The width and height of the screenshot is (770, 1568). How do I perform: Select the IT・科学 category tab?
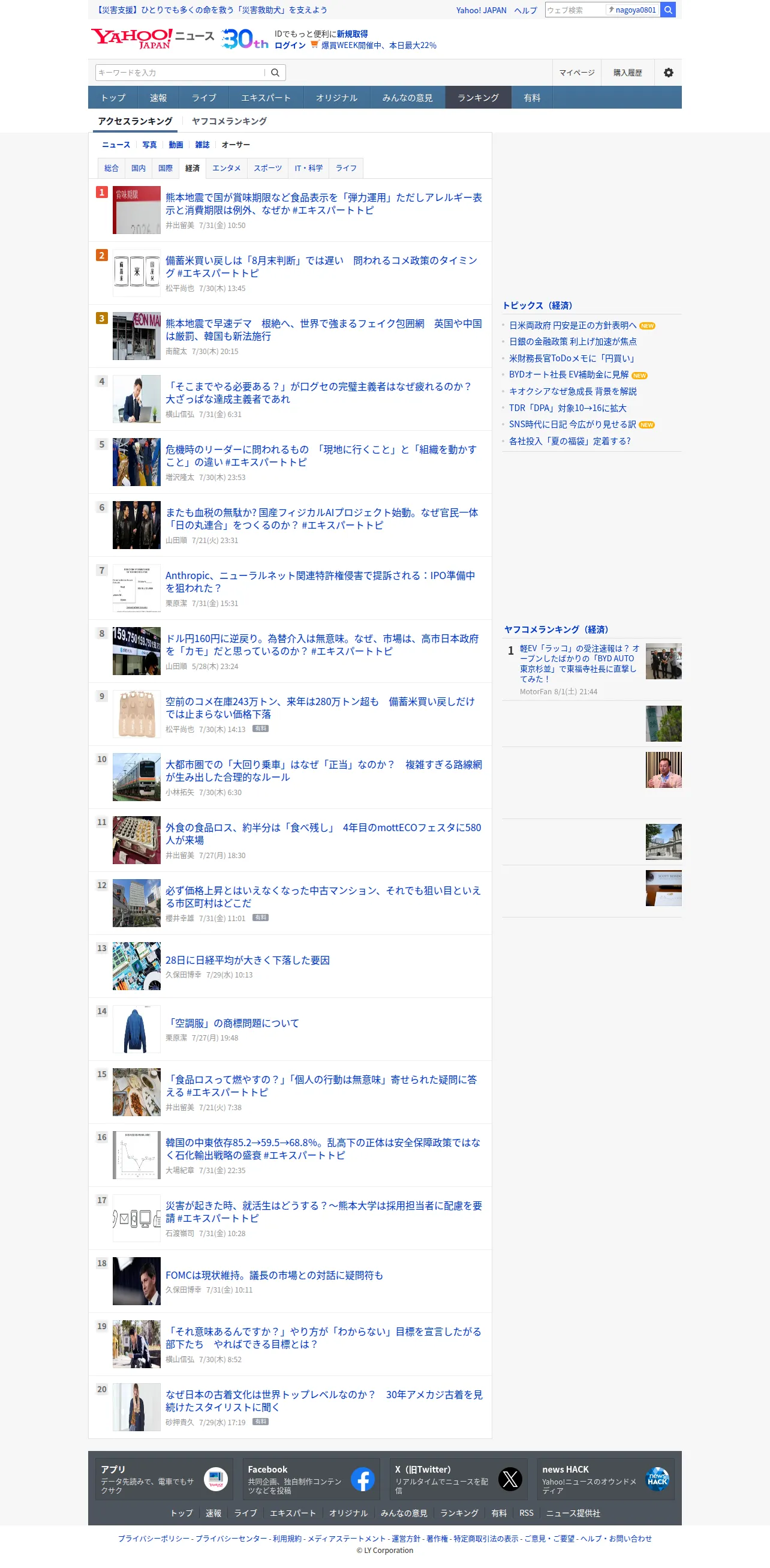tap(308, 168)
